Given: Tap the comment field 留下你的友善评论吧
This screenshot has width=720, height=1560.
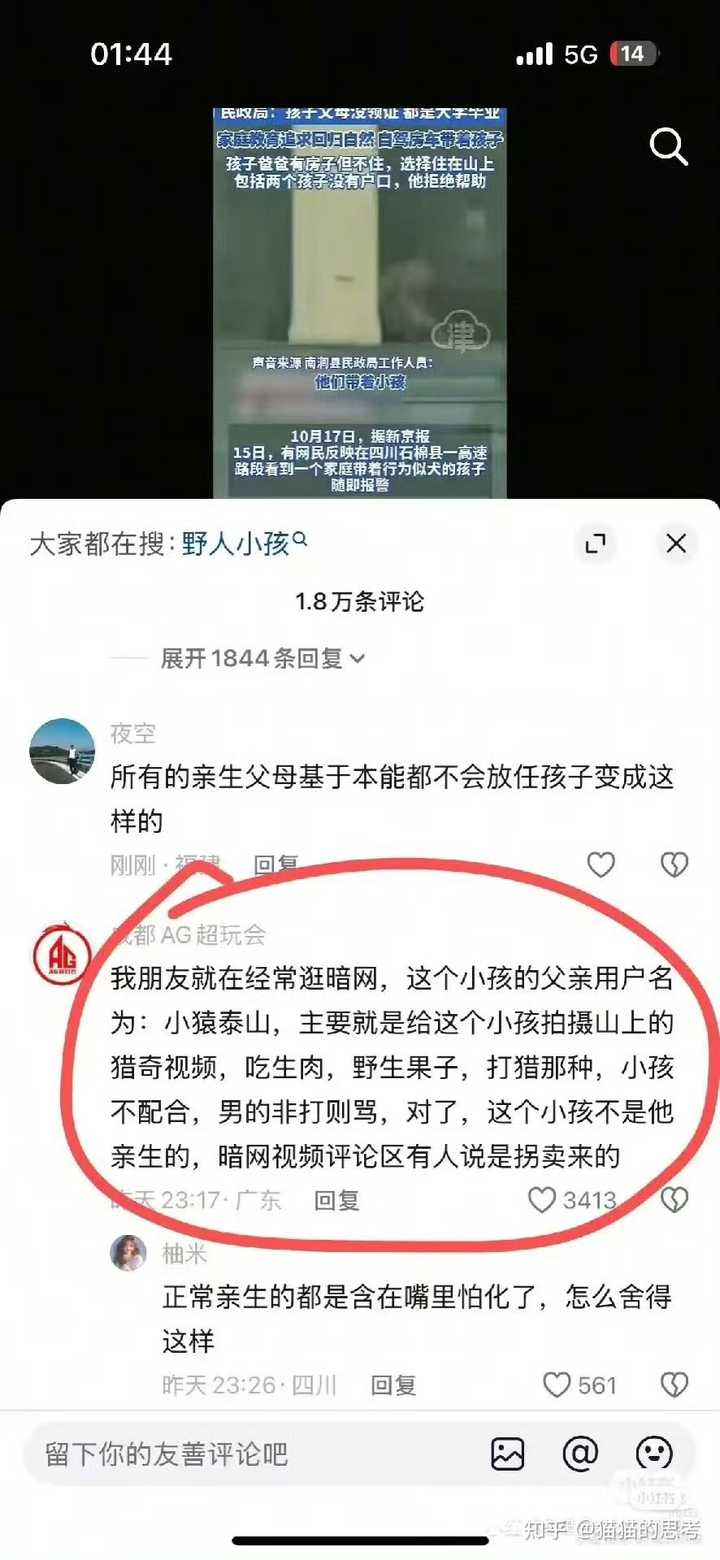Looking at the screenshot, I should [x=240, y=1454].
